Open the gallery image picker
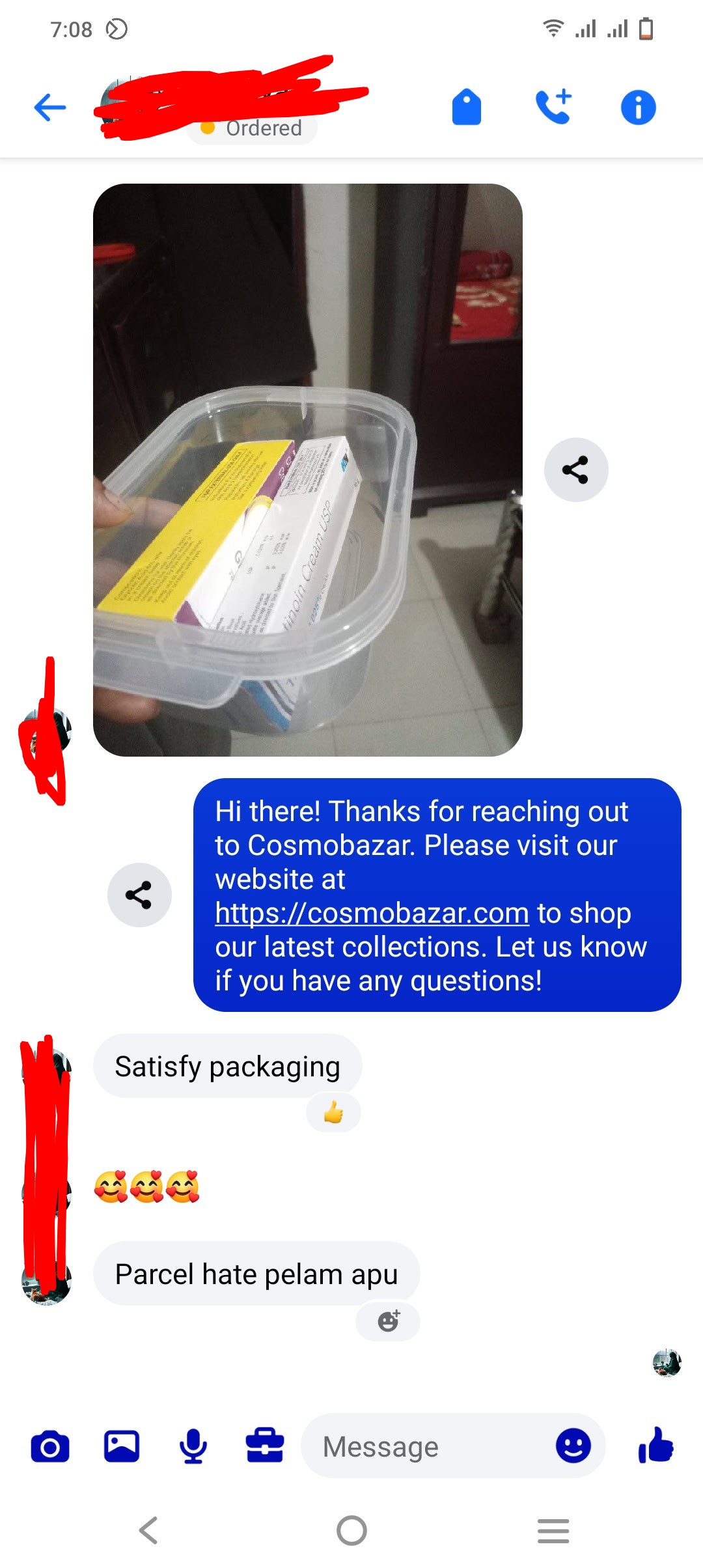 [x=122, y=1447]
